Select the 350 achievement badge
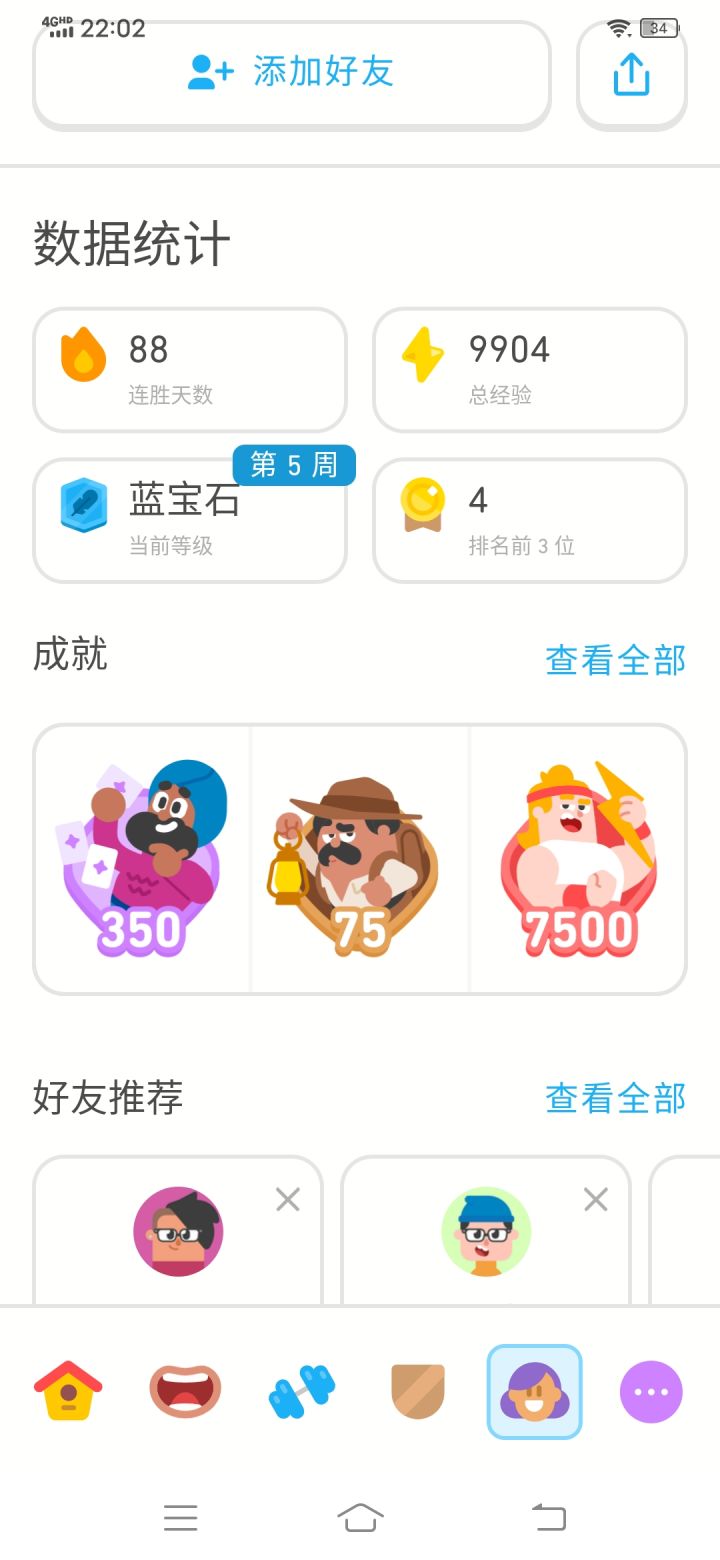720x1560 pixels. (140, 858)
